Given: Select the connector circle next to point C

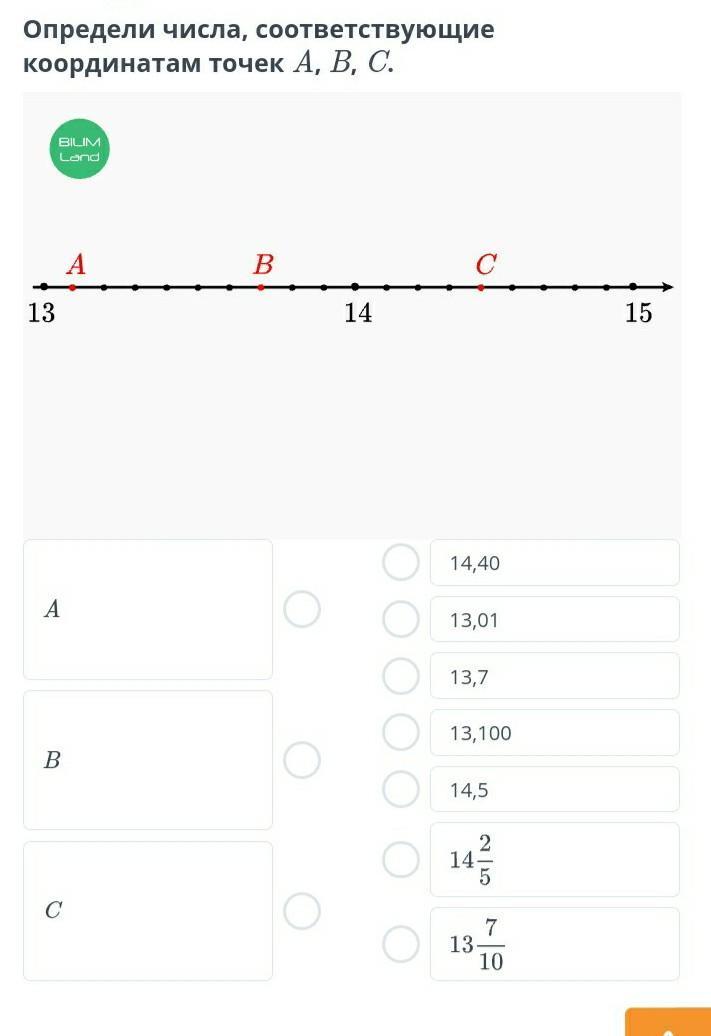Looking at the screenshot, I should coord(302,911).
